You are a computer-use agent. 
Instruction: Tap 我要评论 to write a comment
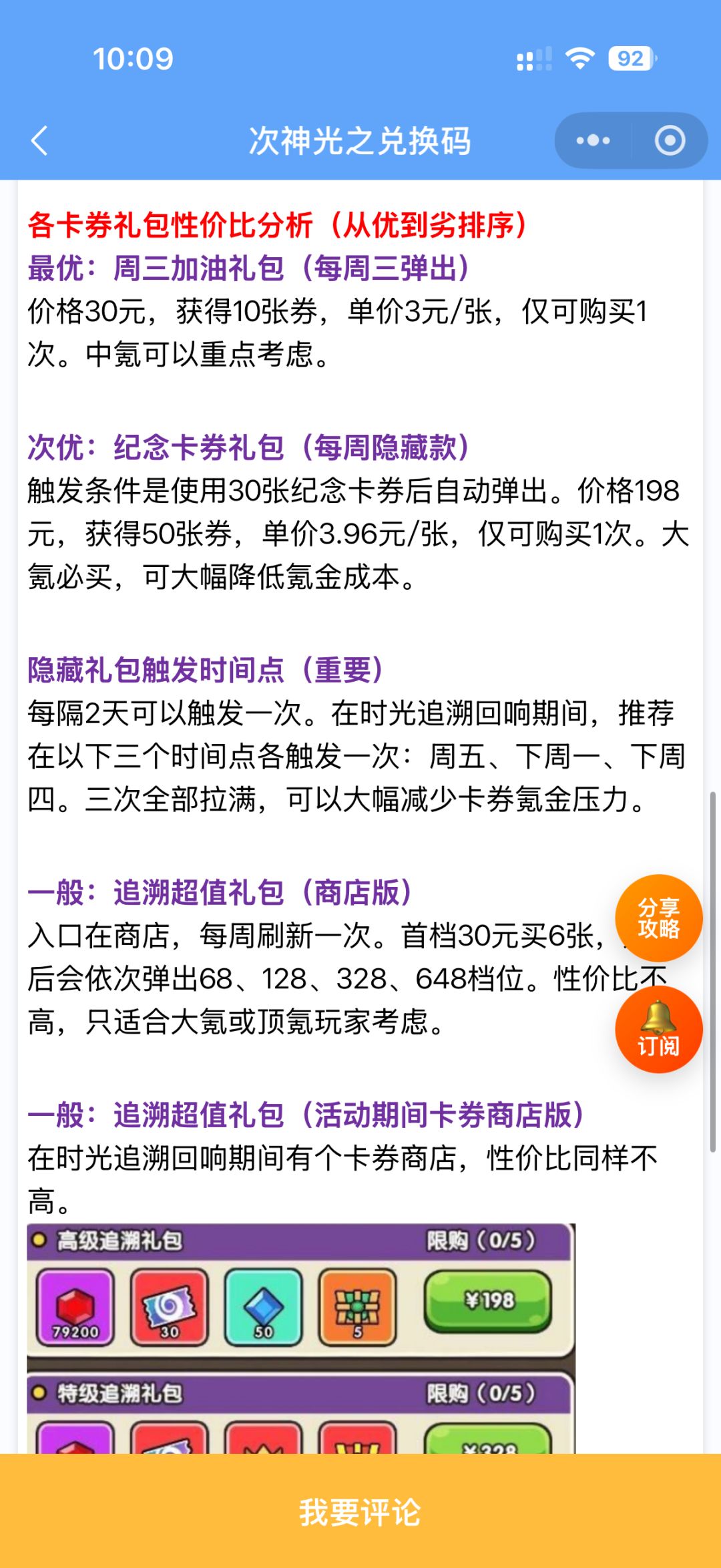[360, 1511]
